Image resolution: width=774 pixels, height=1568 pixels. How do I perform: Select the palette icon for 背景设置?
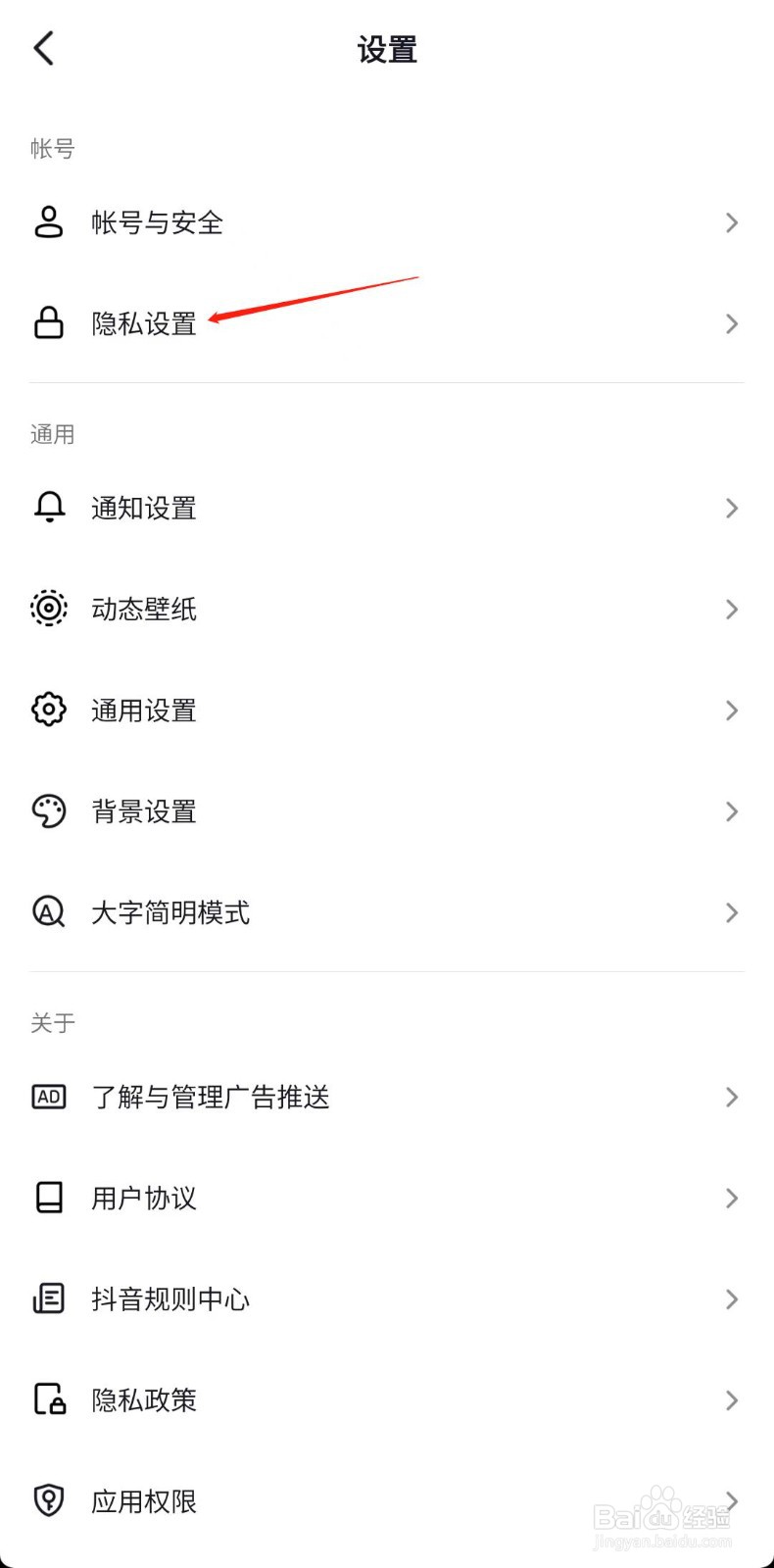48,811
